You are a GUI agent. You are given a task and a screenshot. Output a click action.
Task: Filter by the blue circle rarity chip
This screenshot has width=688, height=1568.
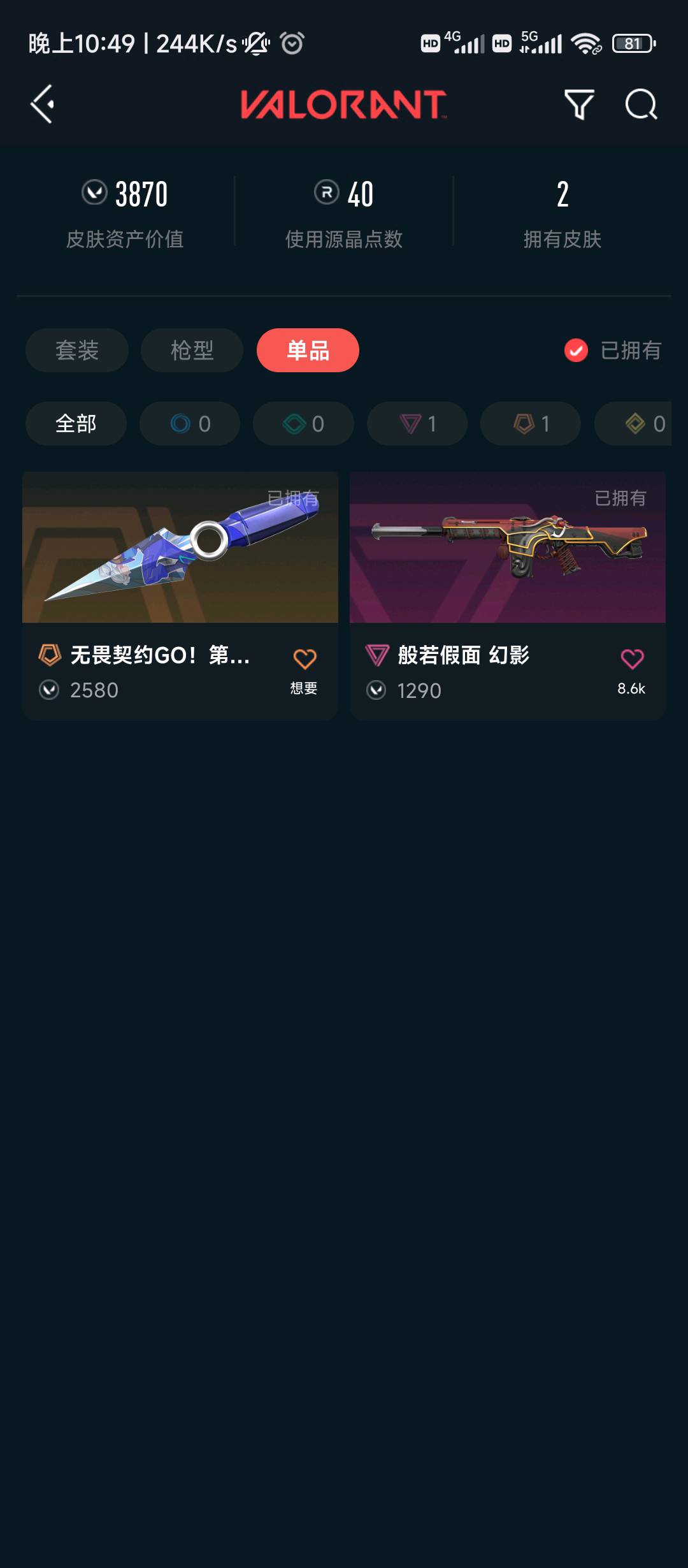(x=190, y=424)
